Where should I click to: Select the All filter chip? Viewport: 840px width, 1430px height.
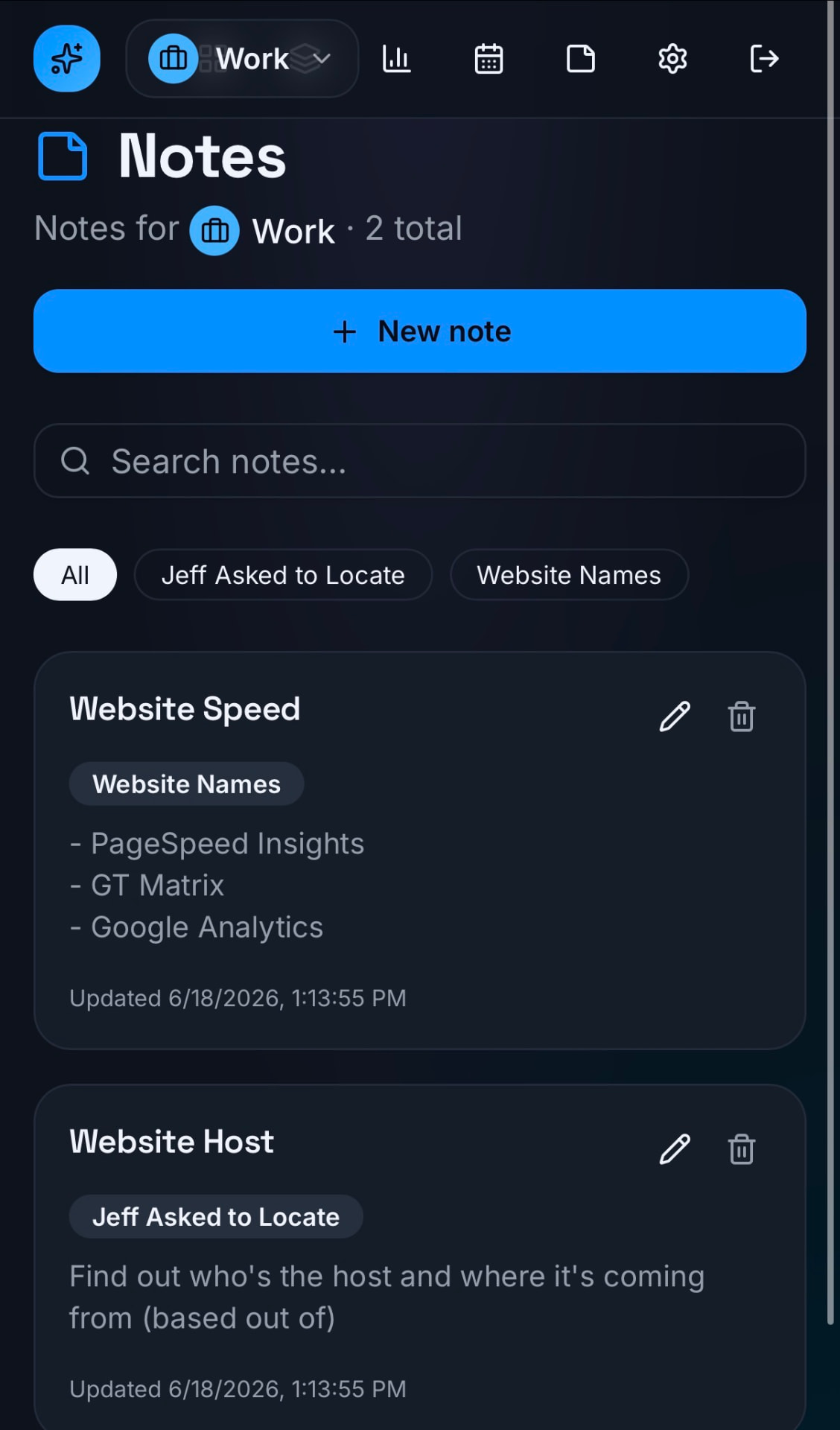(75, 575)
